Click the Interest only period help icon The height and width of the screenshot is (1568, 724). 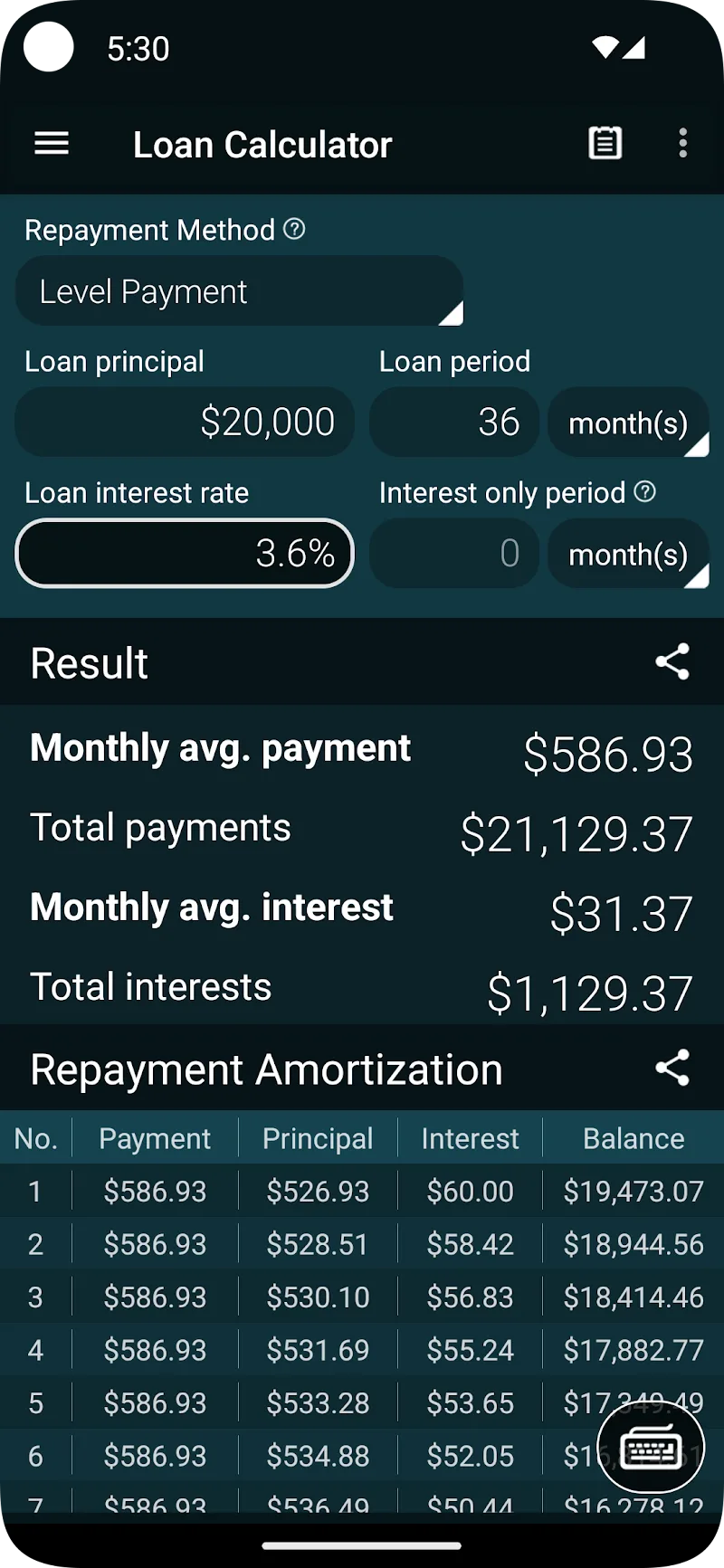coord(645,492)
